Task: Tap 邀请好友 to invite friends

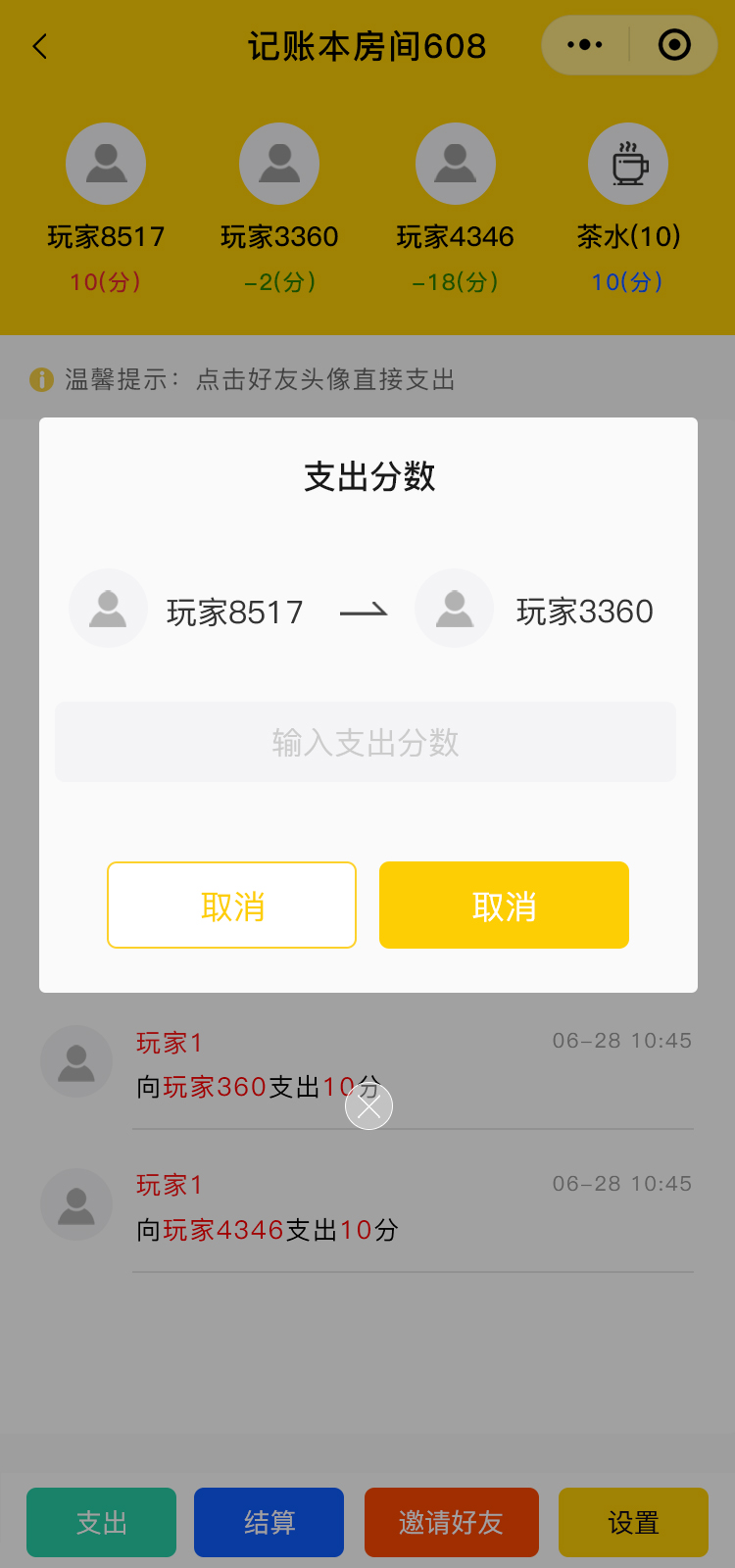Action: 451,1522
